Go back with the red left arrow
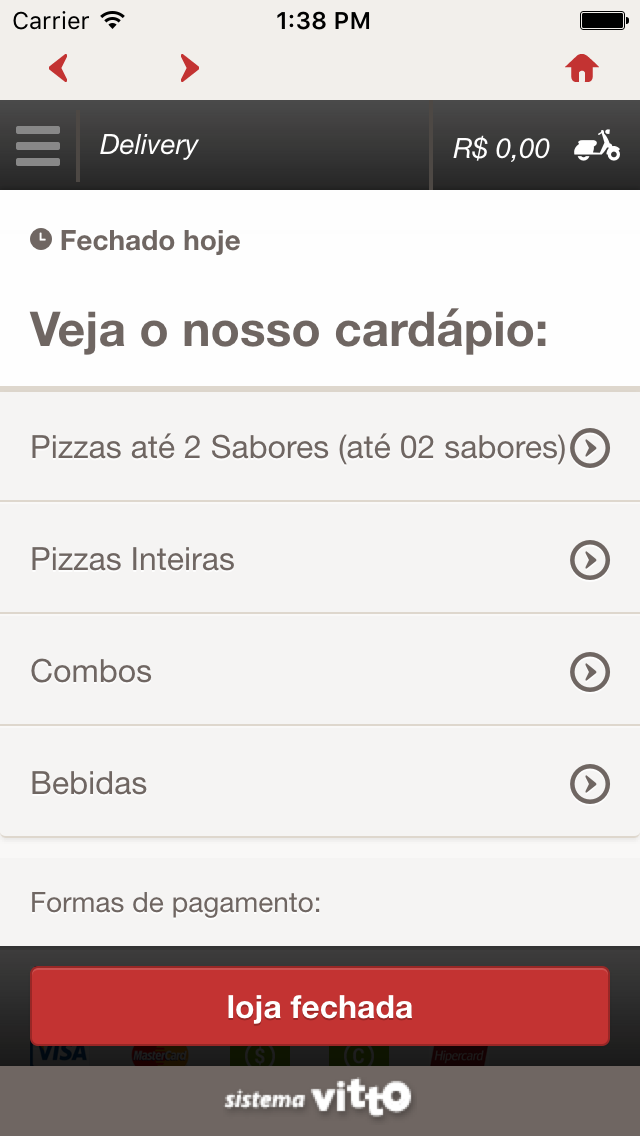Viewport: 640px width, 1136px height. pyautogui.click(x=58, y=68)
